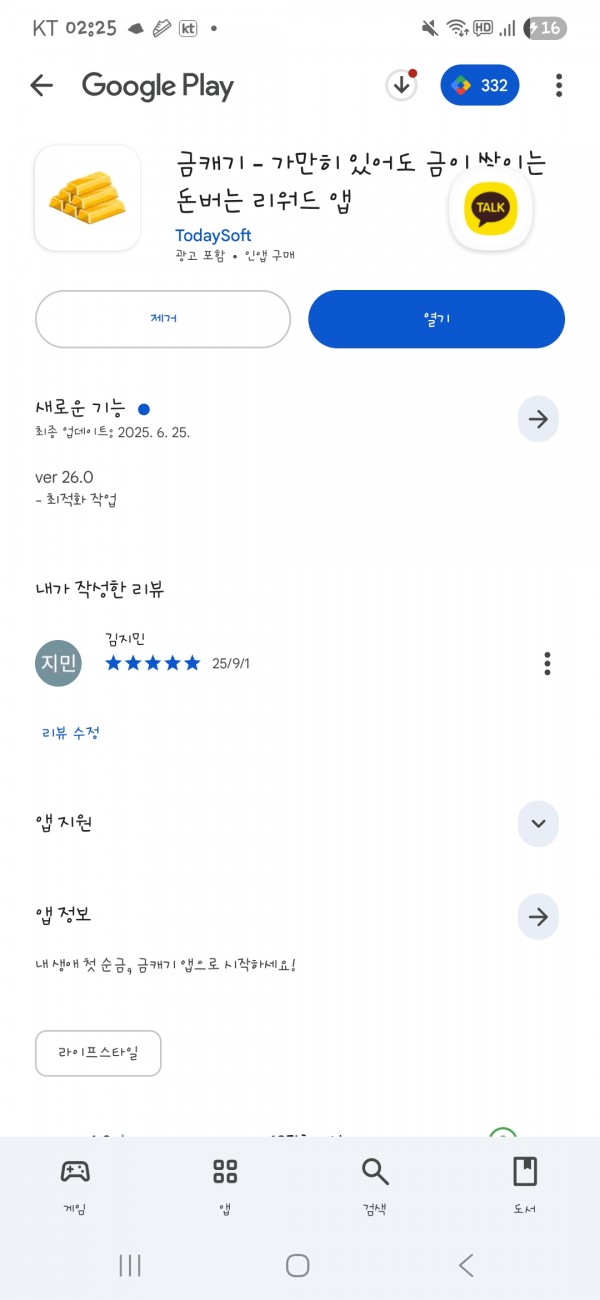
Task: Open the TodaySoft developer page
Action: click(x=213, y=235)
